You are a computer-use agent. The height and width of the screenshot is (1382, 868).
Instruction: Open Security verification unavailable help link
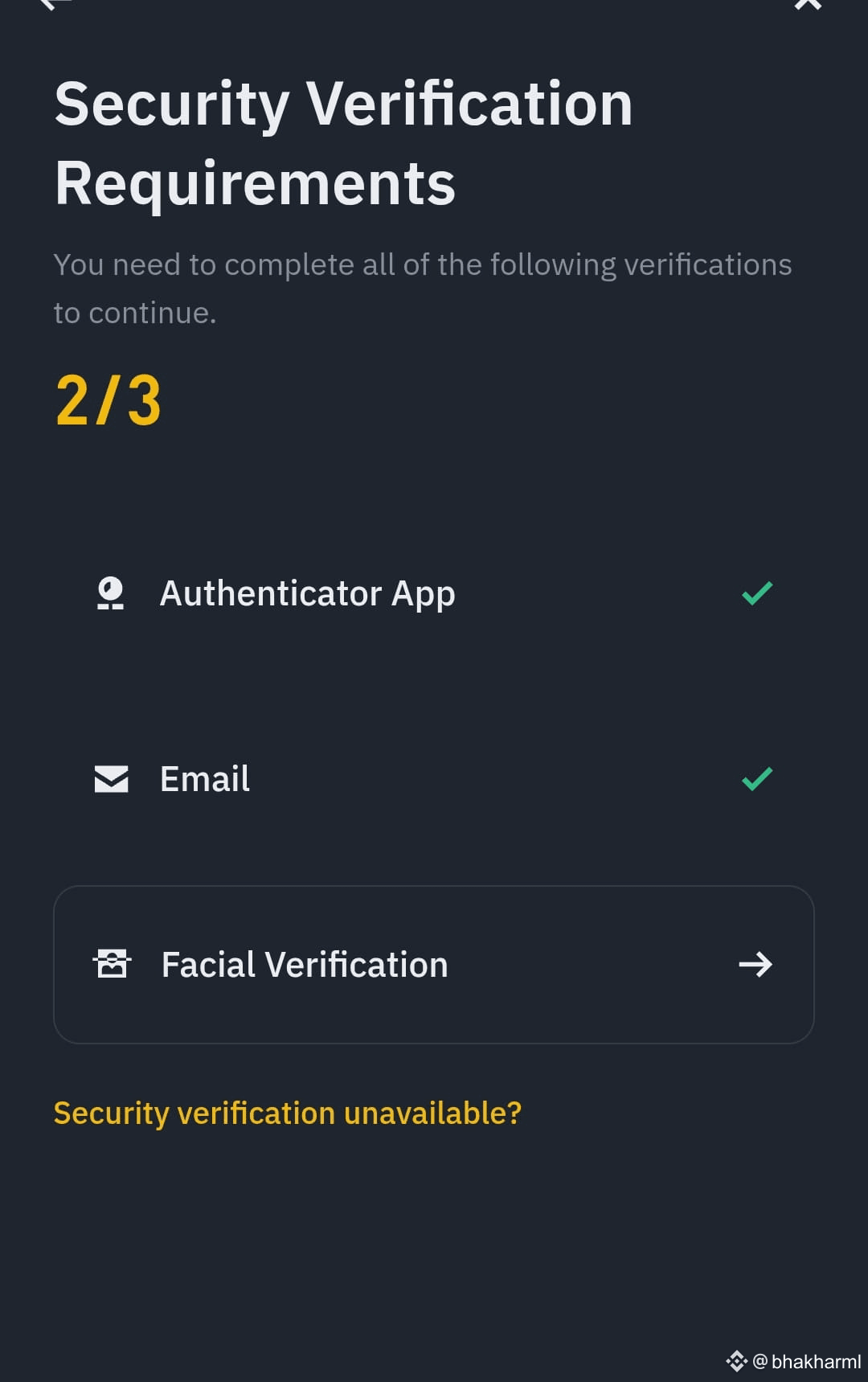click(288, 1113)
